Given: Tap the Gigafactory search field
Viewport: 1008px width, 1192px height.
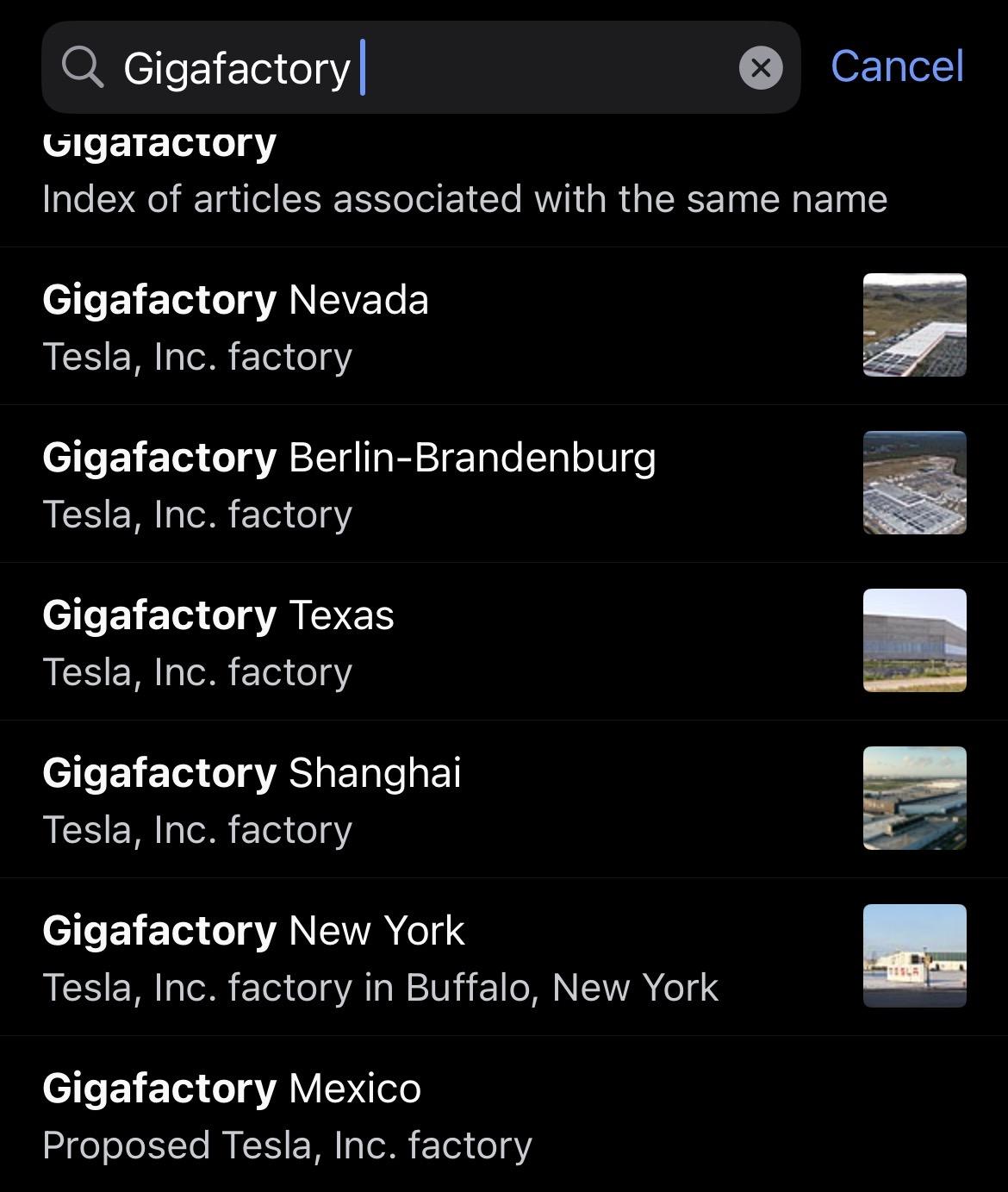Looking at the screenshot, I should 414,68.
